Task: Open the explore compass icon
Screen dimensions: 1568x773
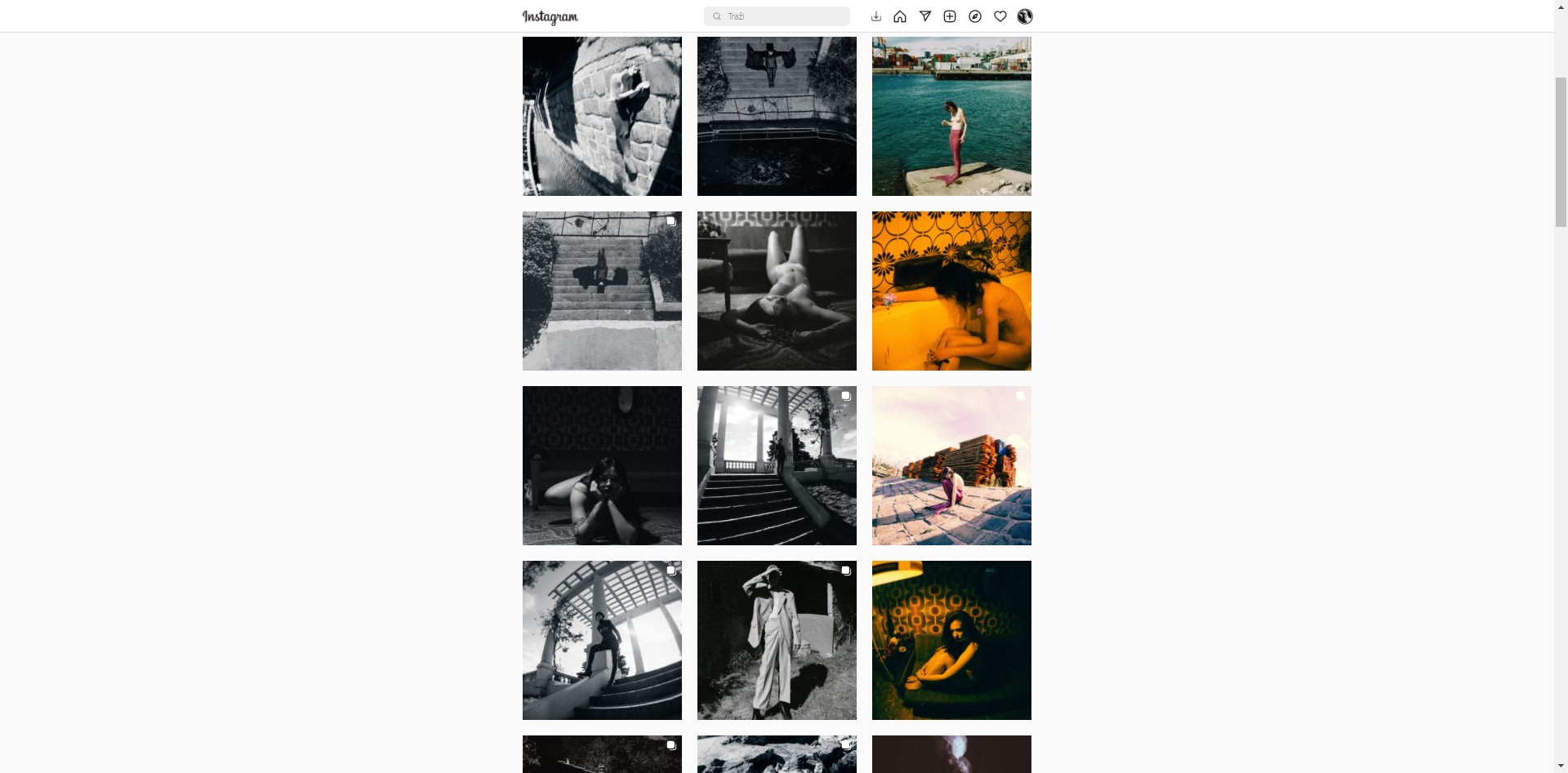Action: [975, 16]
